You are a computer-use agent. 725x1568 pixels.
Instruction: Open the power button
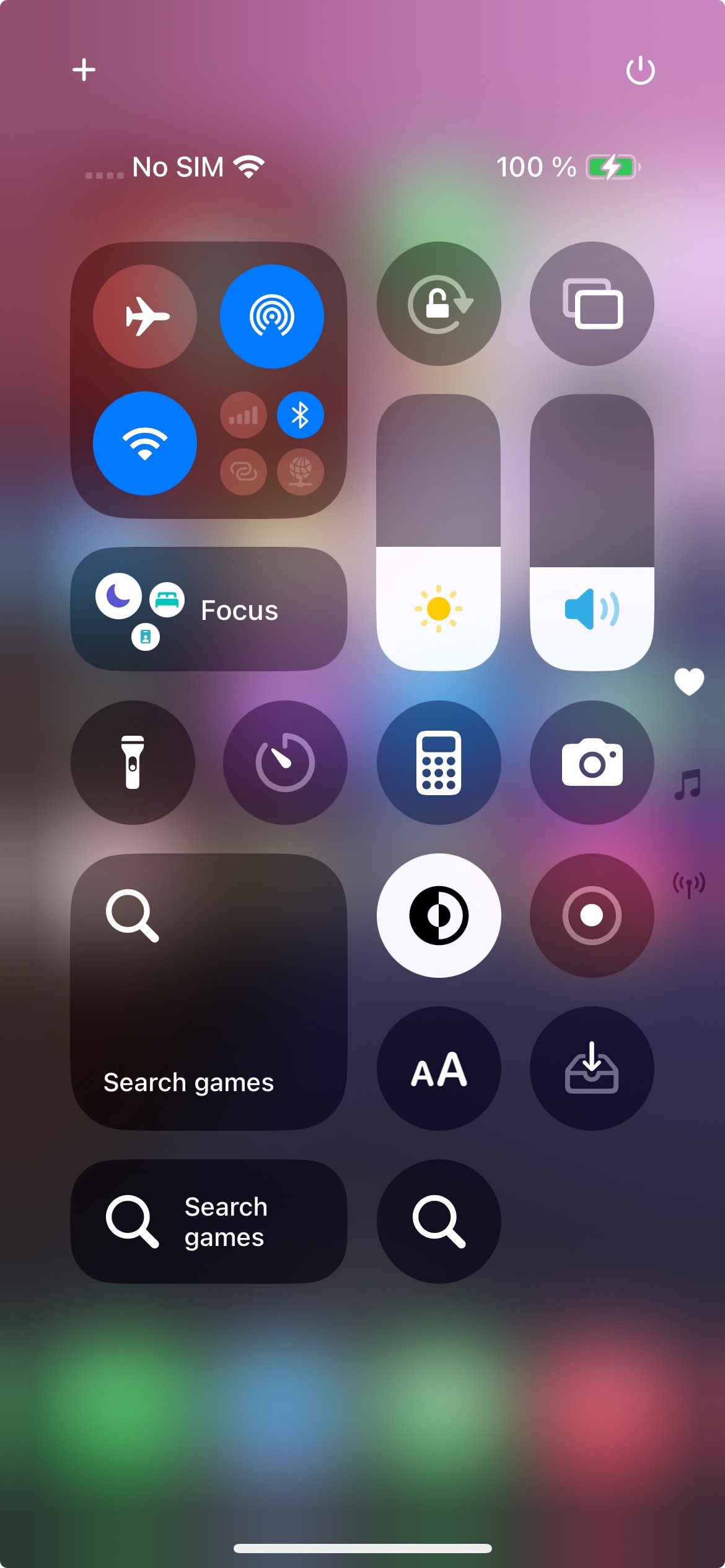(640, 70)
